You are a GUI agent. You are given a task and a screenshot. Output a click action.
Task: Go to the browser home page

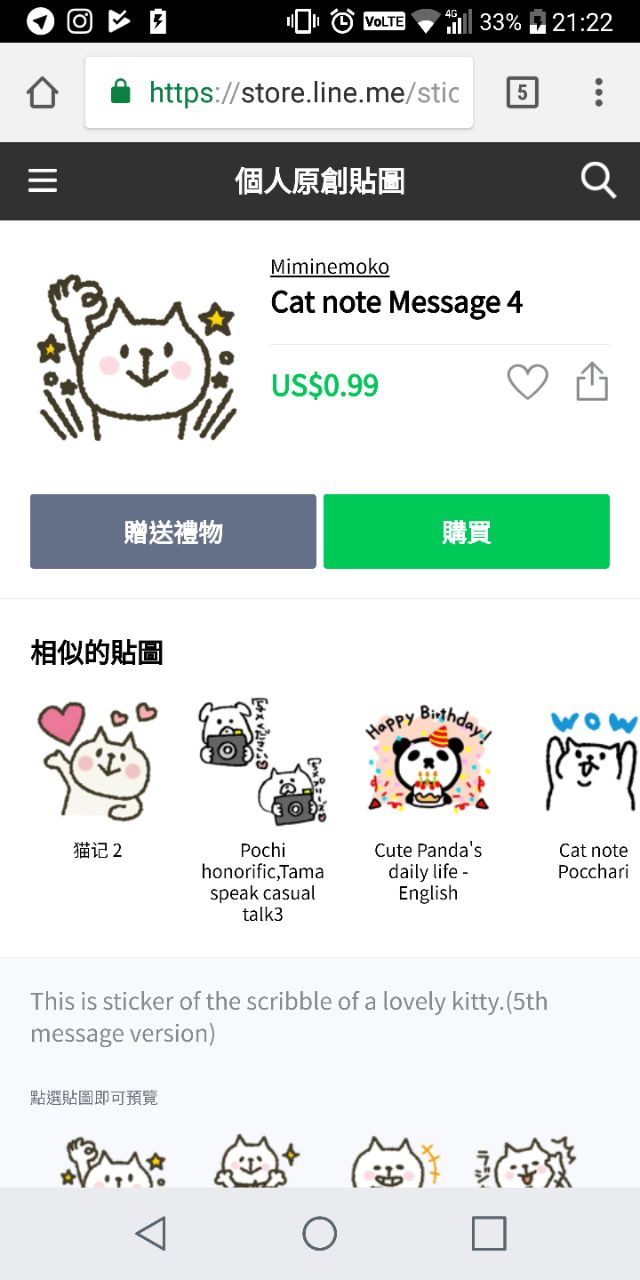[x=42, y=93]
